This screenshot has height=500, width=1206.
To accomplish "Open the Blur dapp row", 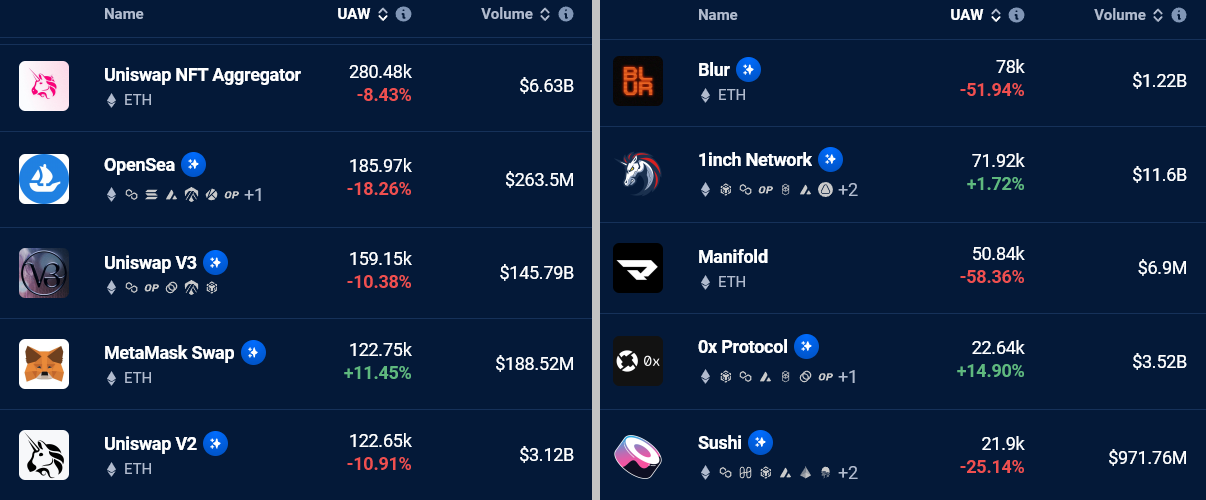I will [713, 70].
